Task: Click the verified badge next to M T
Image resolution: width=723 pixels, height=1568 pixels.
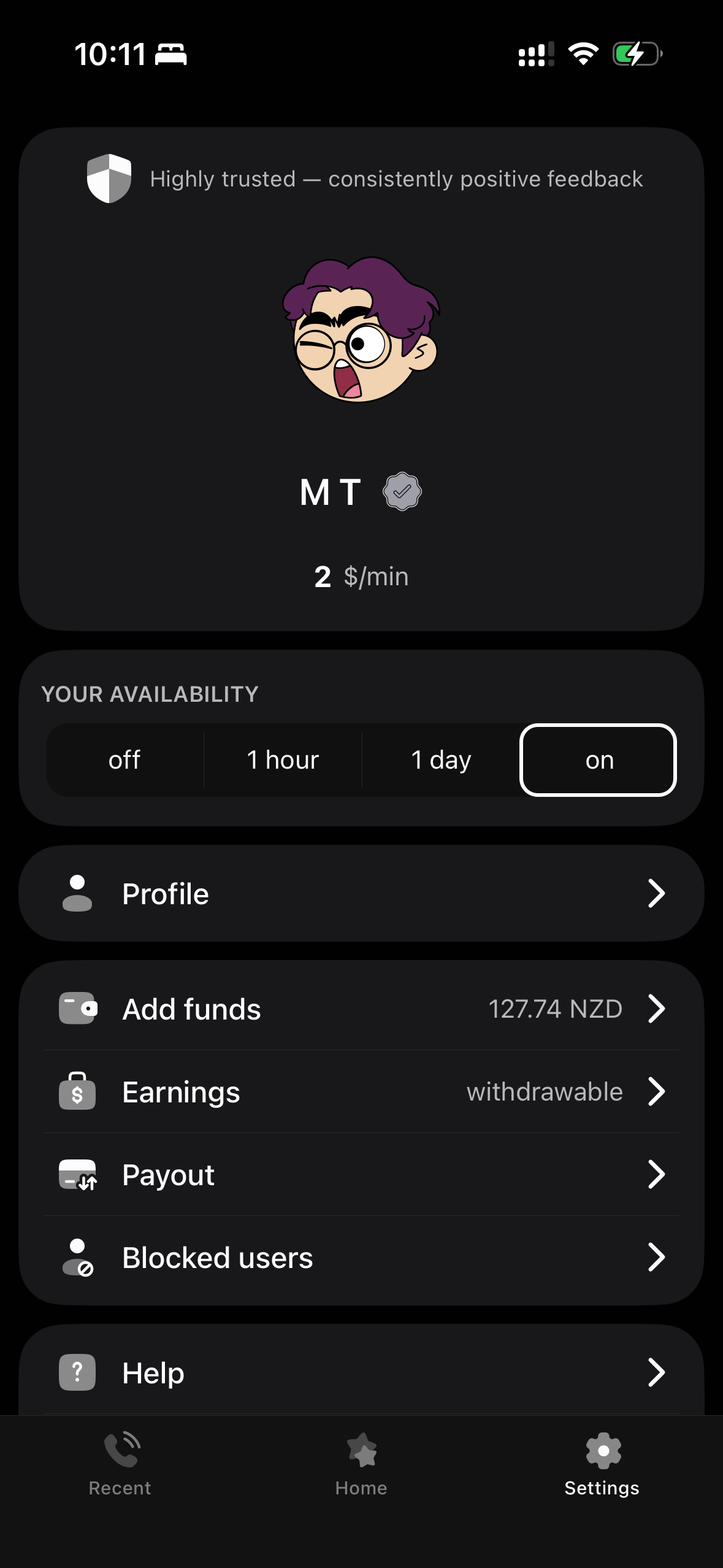Action: tap(400, 491)
